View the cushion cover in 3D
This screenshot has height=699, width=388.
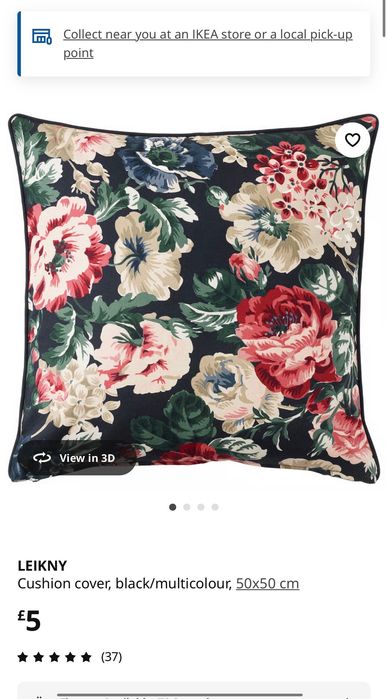point(77,458)
